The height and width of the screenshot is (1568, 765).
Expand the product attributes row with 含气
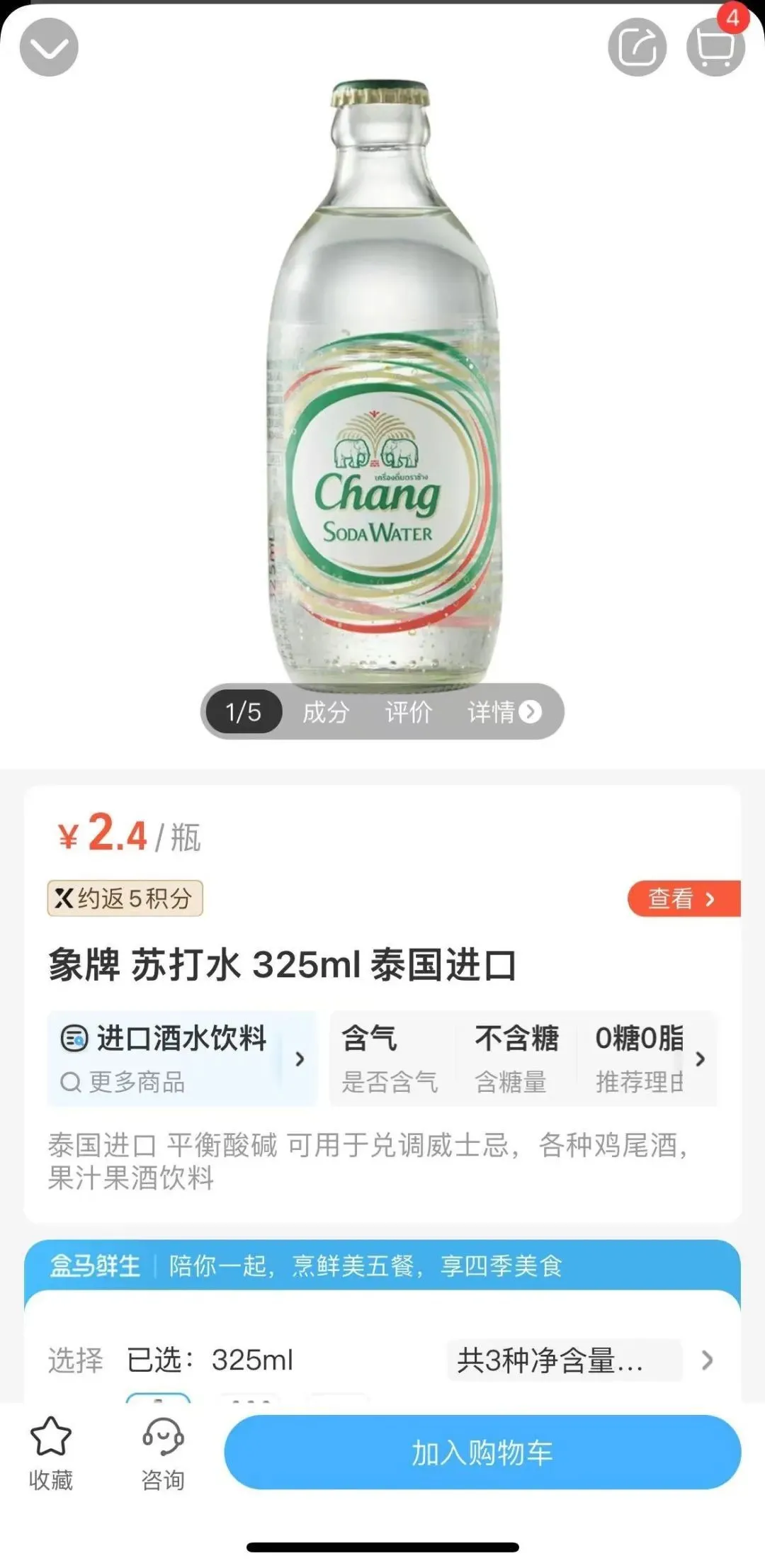tap(700, 1059)
